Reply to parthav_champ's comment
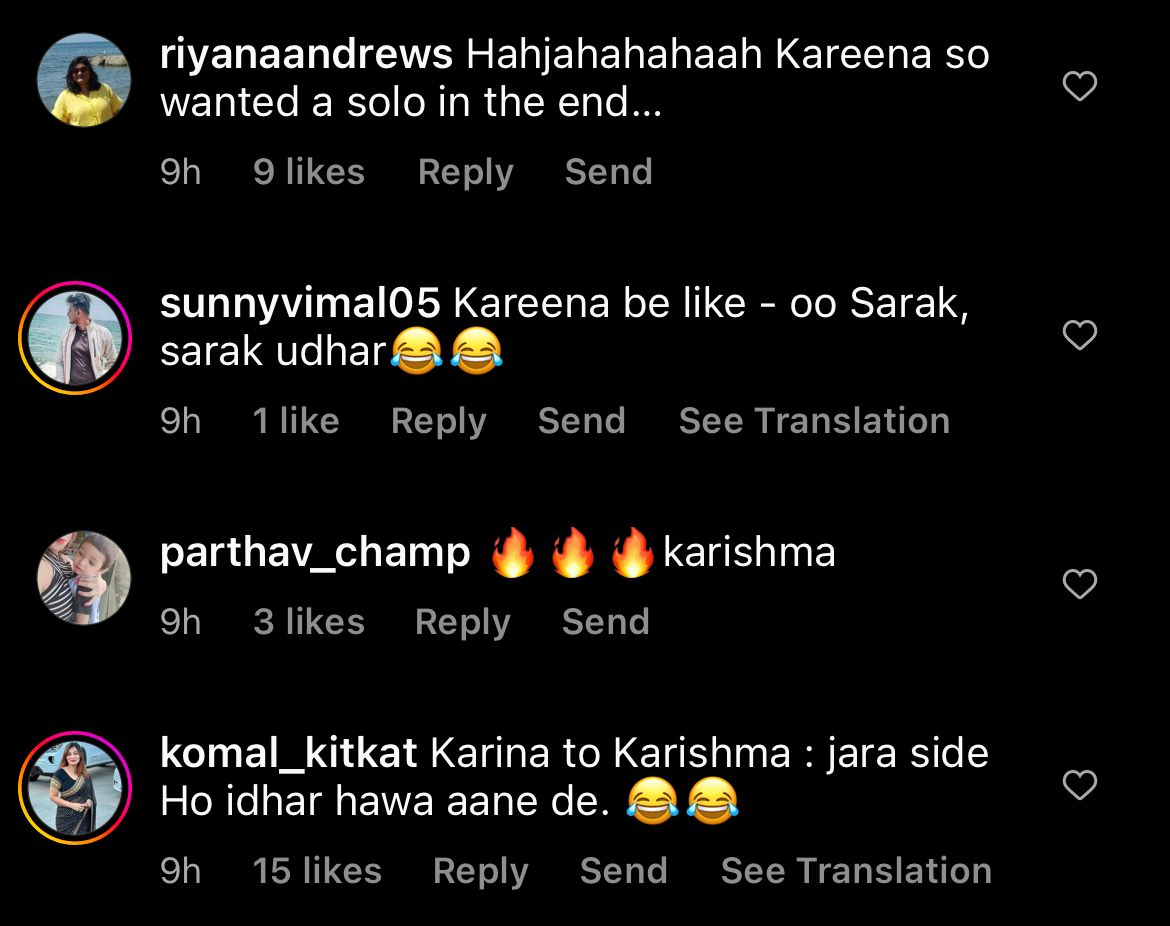 click(x=462, y=622)
